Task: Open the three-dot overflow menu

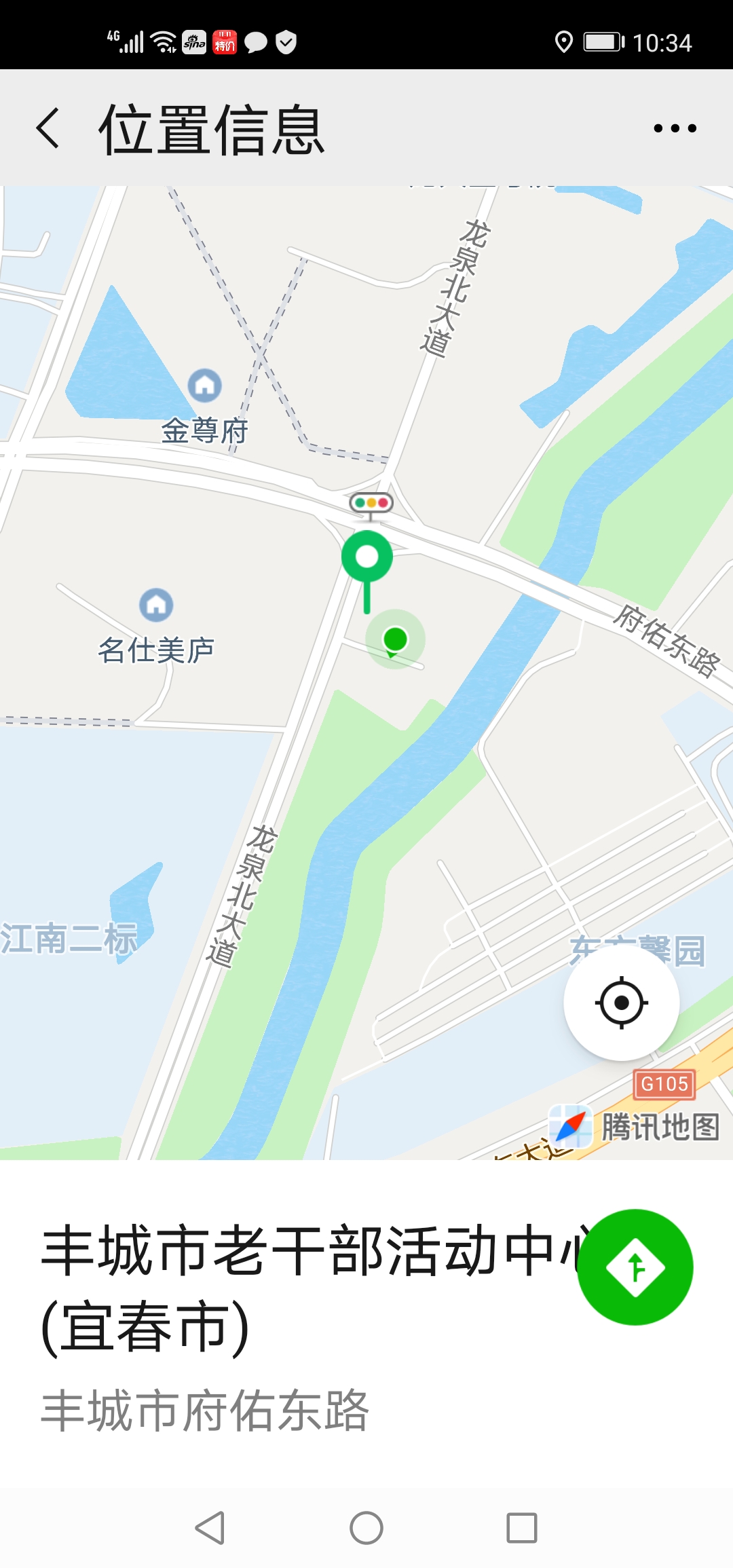Action: click(675, 128)
